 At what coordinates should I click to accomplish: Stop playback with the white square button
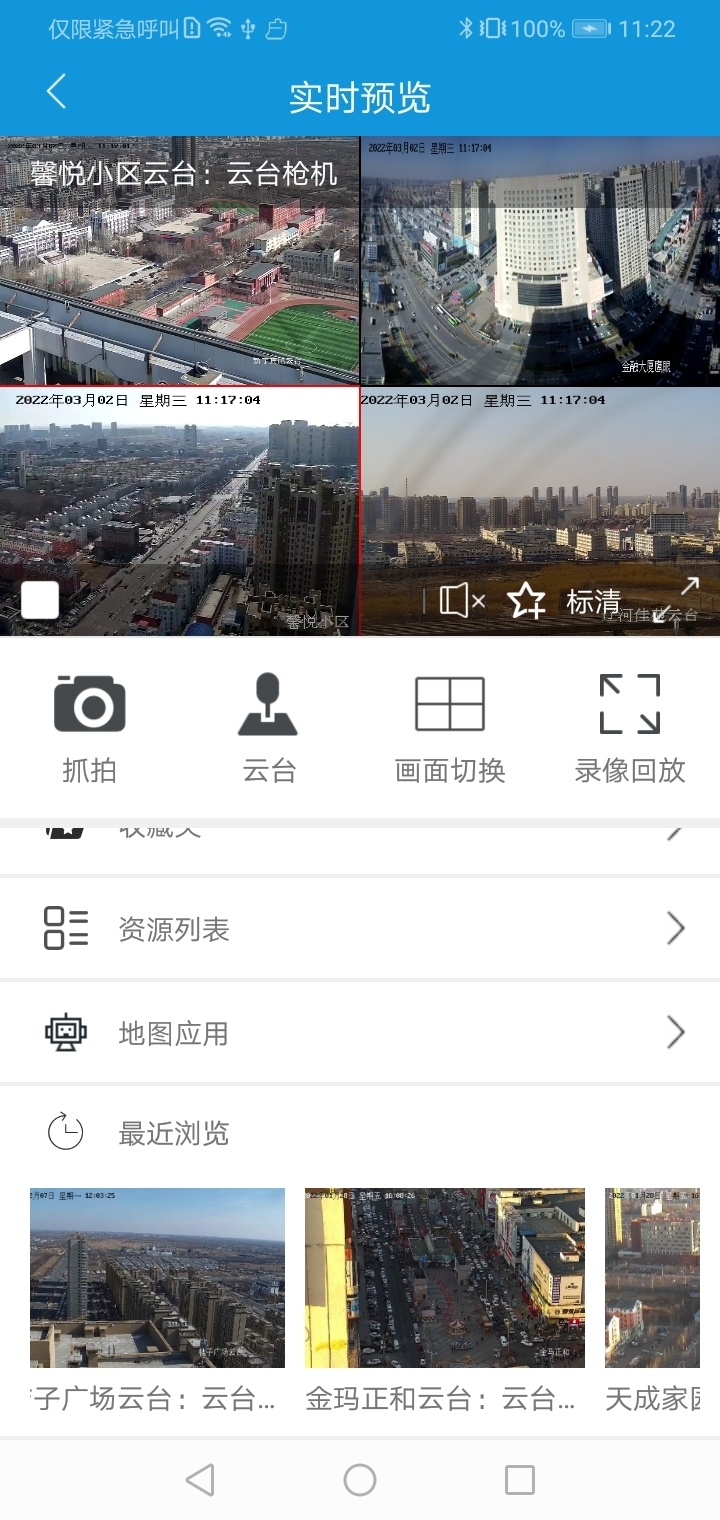(x=40, y=600)
